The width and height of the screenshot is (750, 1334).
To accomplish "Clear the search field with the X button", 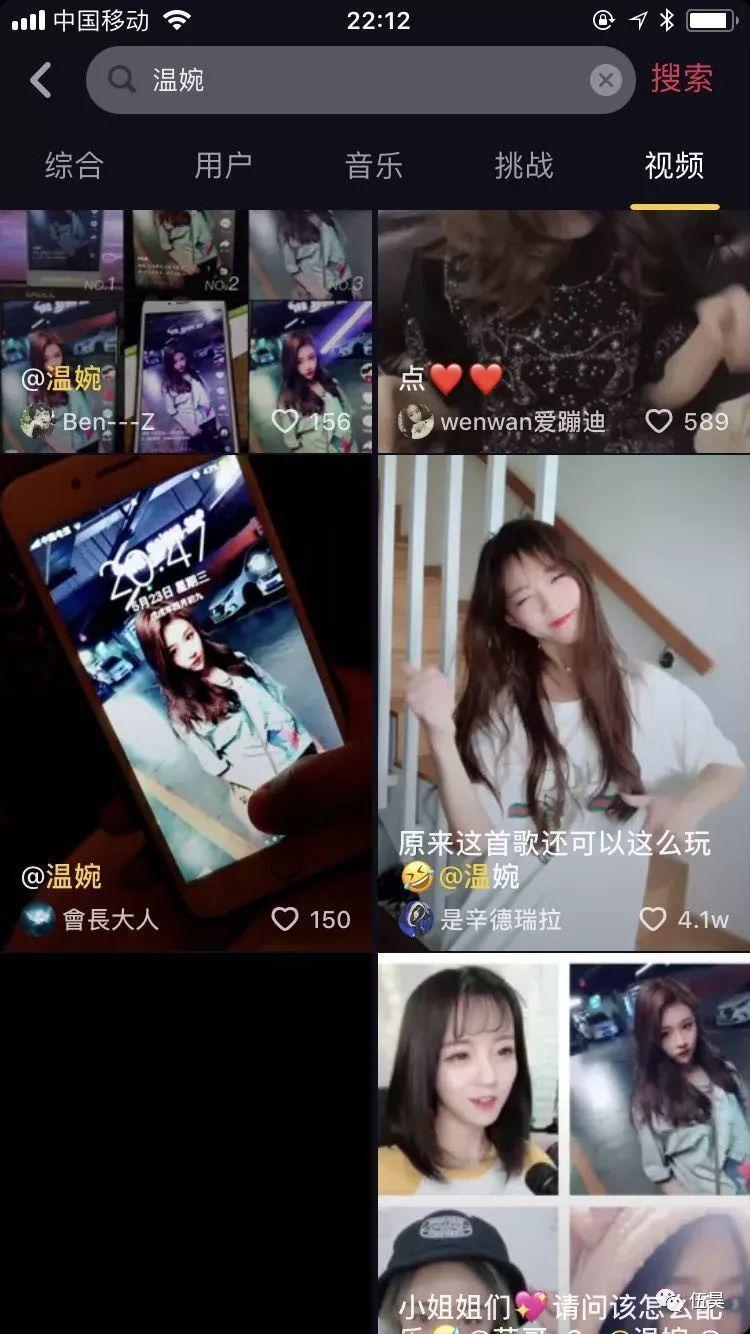I will pyautogui.click(x=606, y=79).
